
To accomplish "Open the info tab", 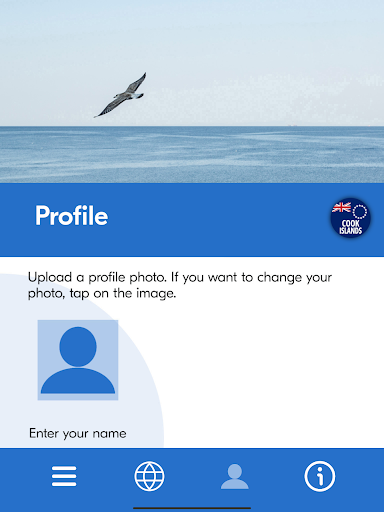I will 320,476.
